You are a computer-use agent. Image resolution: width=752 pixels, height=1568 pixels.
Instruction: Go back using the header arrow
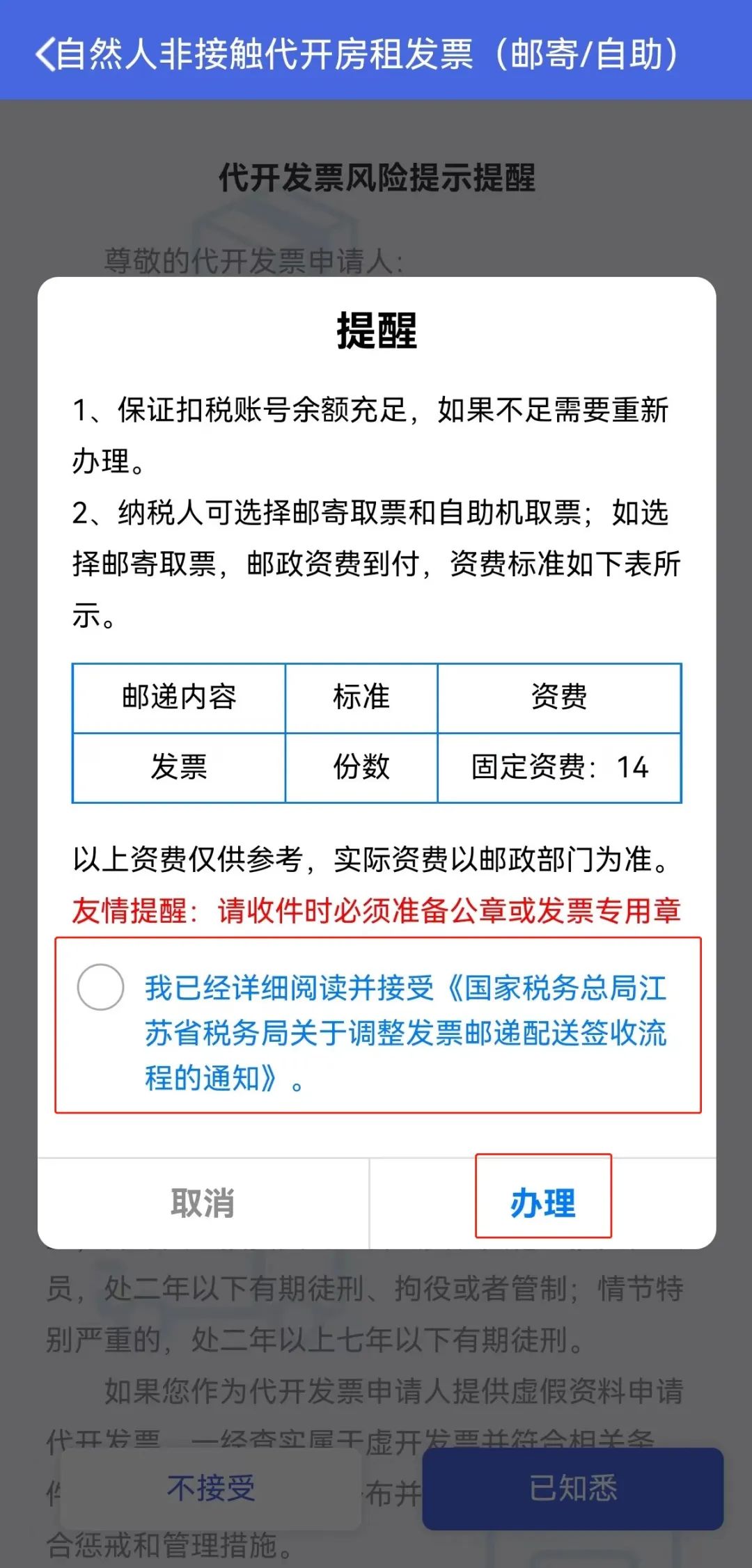tap(45, 54)
